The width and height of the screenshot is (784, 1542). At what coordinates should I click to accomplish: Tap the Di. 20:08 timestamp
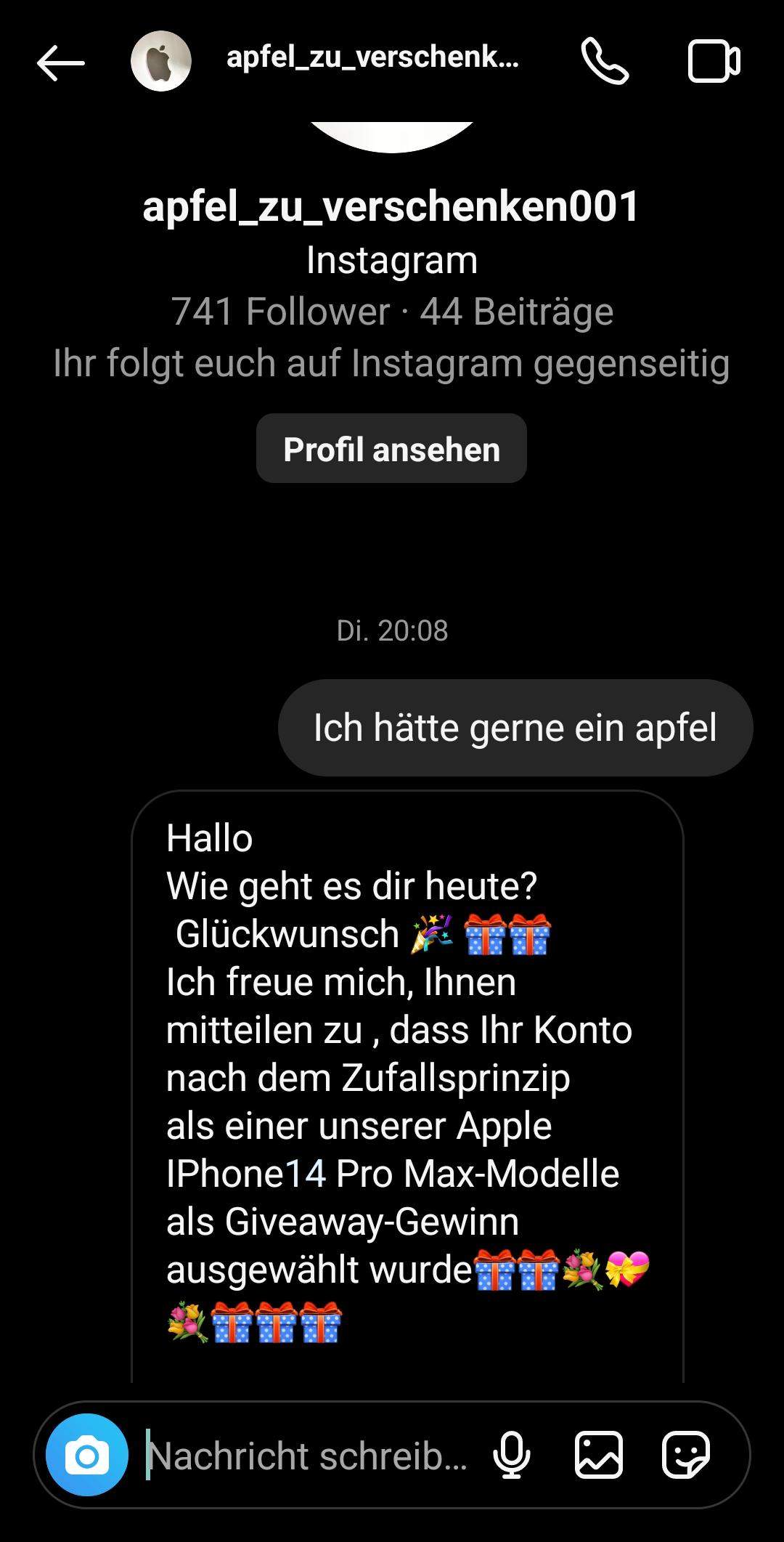tap(392, 631)
